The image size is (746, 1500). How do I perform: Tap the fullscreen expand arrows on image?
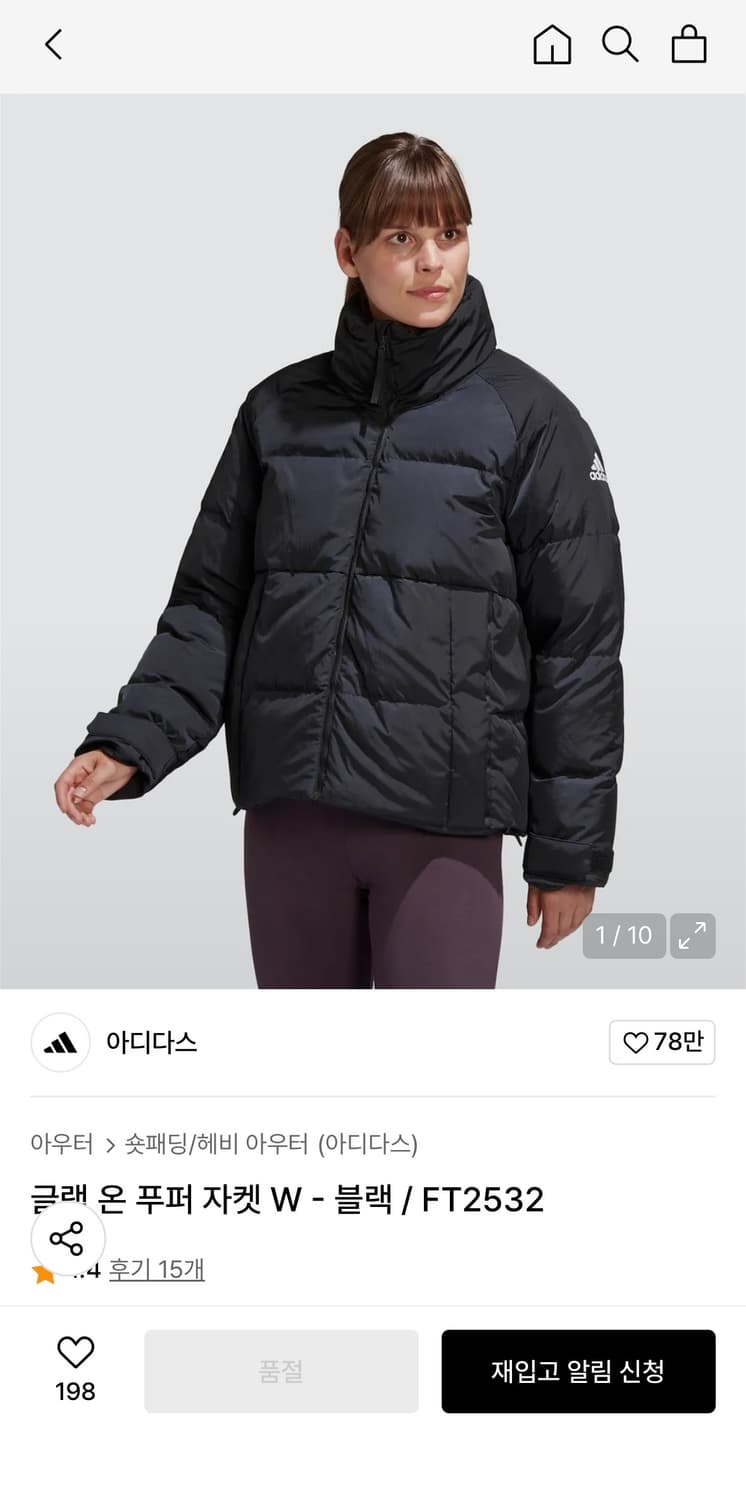[x=692, y=936]
